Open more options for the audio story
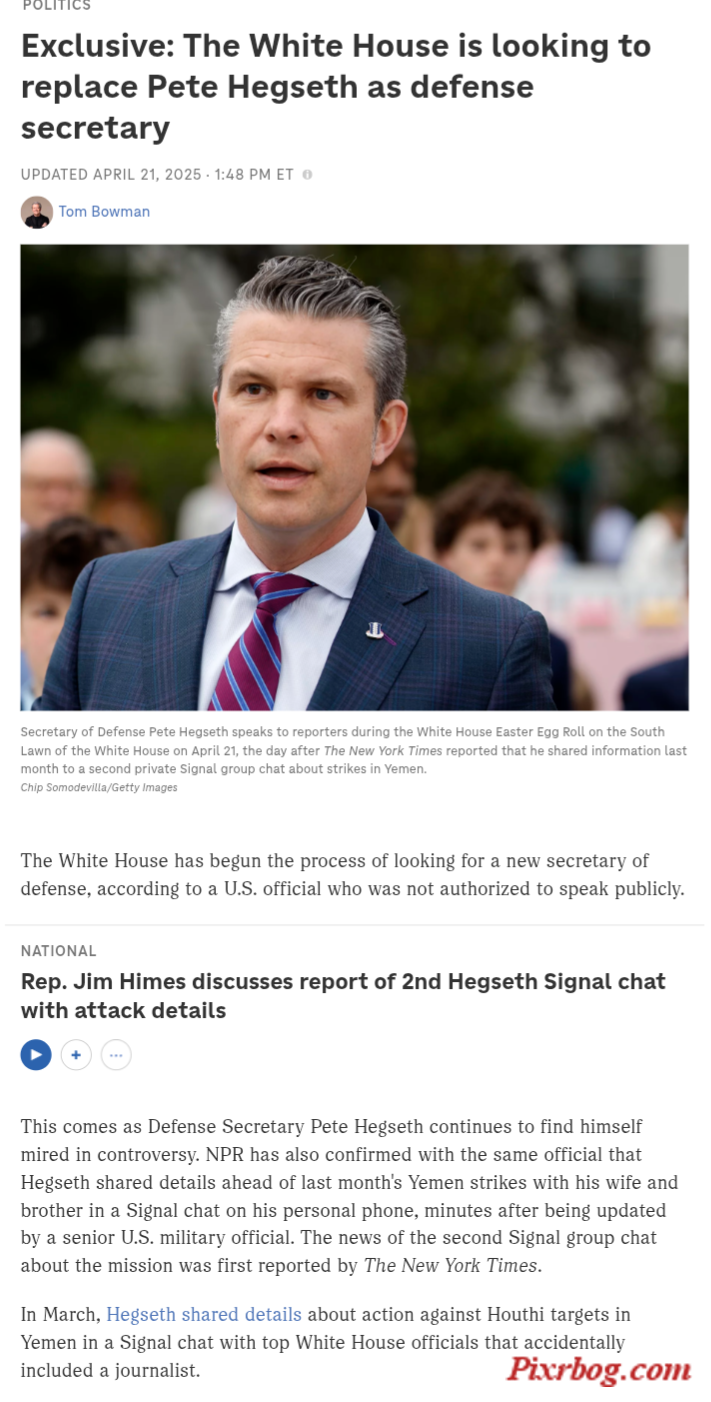The height and width of the screenshot is (1402, 711). point(116,1054)
